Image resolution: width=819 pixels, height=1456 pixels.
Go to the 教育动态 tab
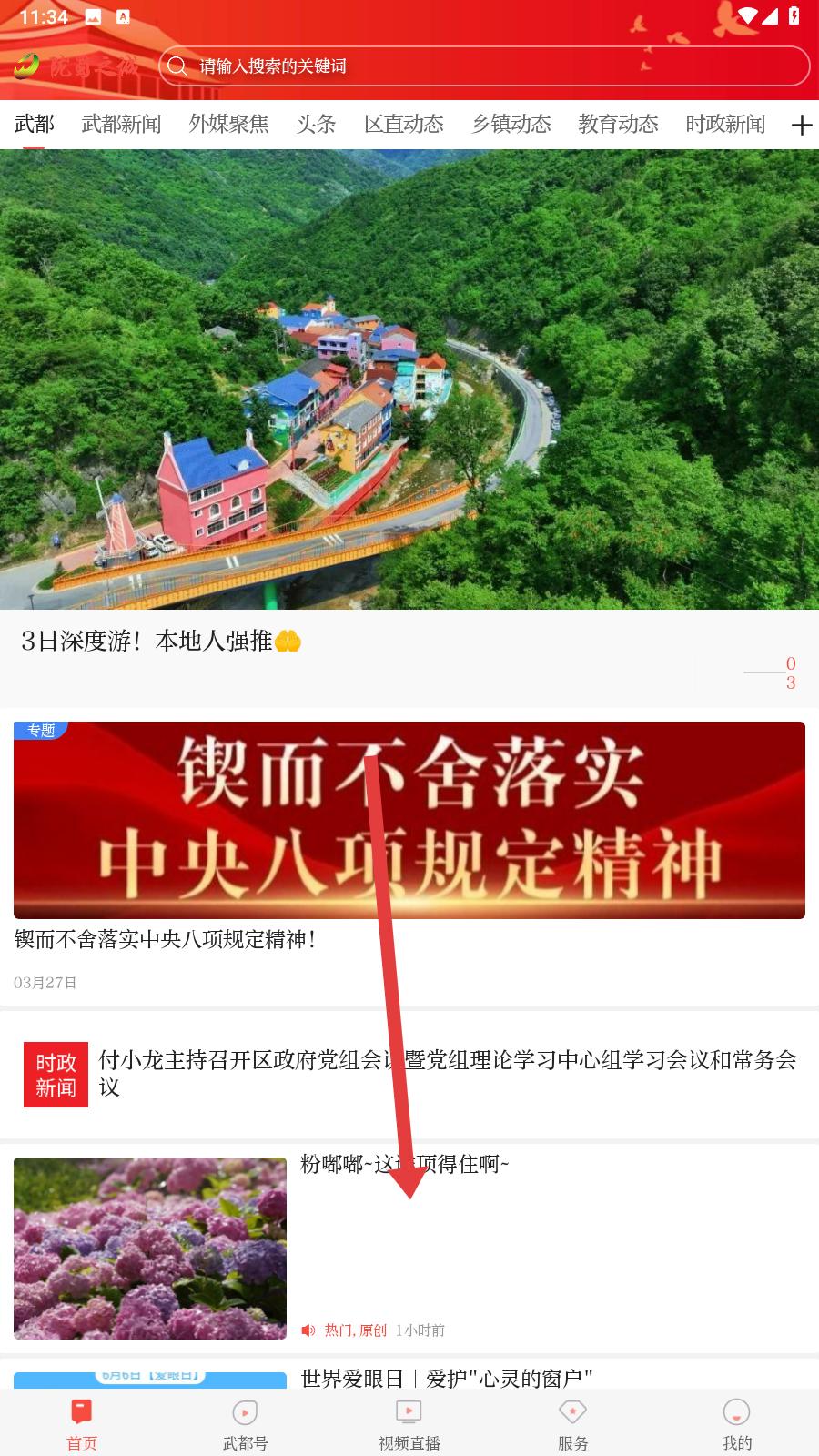(x=619, y=124)
